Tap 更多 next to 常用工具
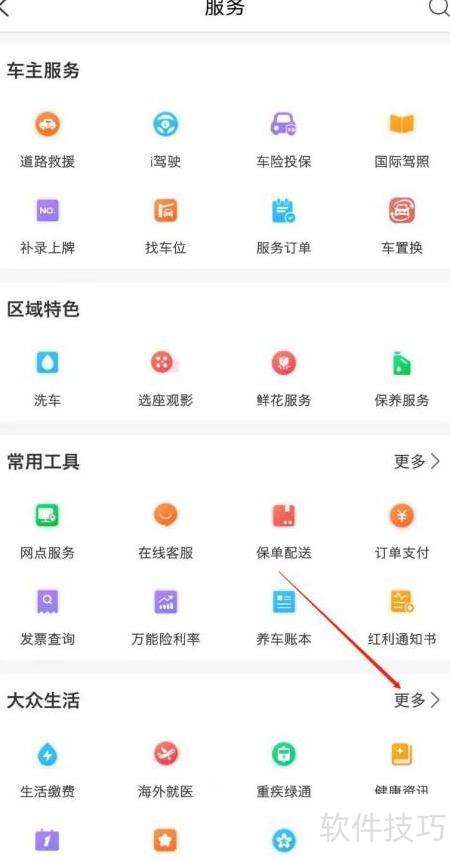Image resolution: width=450 pixels, height=861 pixels. pyautogui.click(x=417, y=462)
